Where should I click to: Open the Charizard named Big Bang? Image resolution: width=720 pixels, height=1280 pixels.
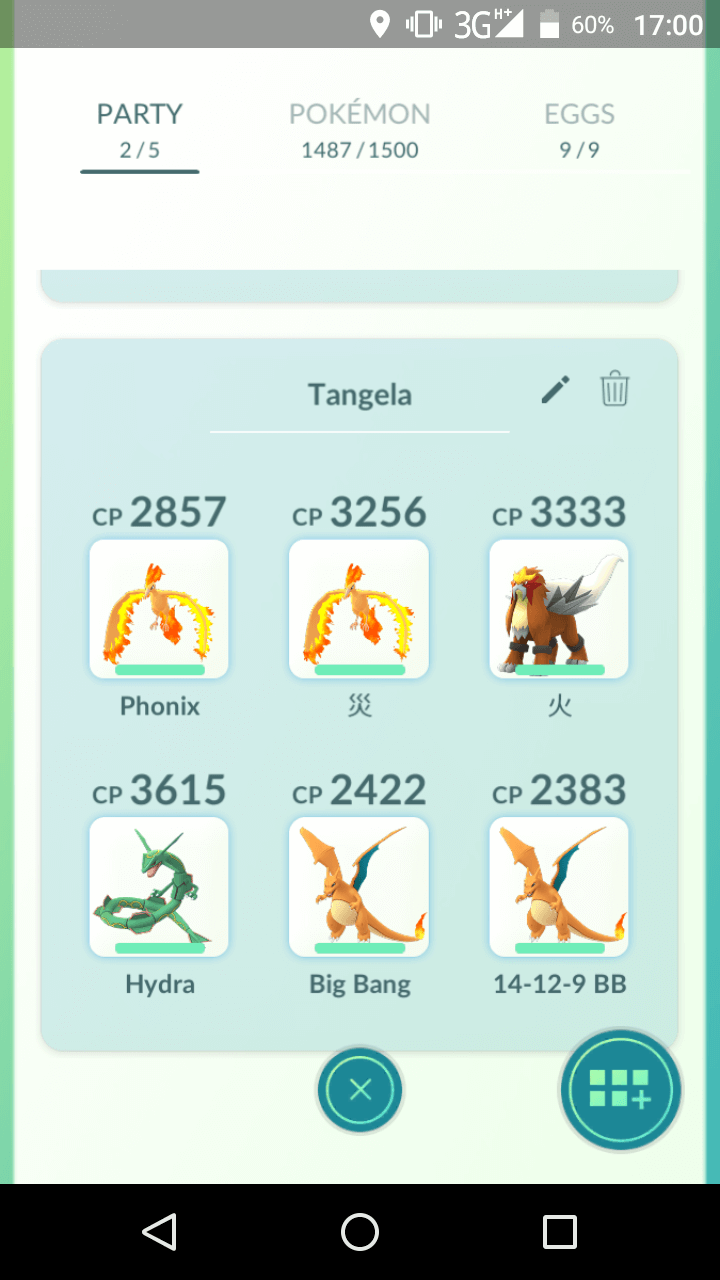point(359,887)
